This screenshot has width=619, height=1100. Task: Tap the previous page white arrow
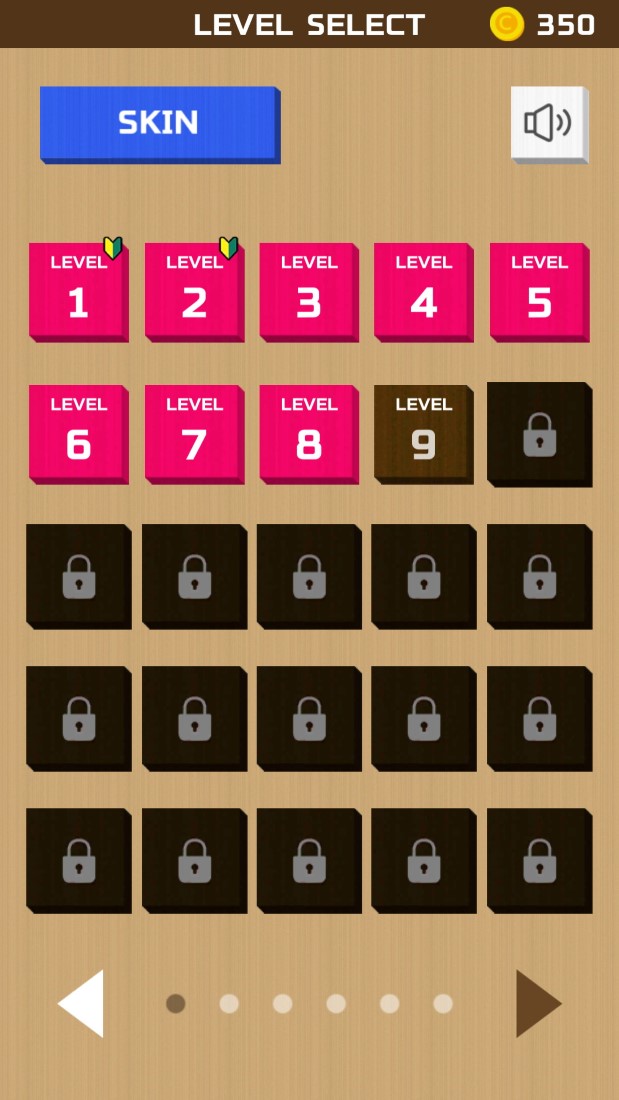(x=82, y=1003)
